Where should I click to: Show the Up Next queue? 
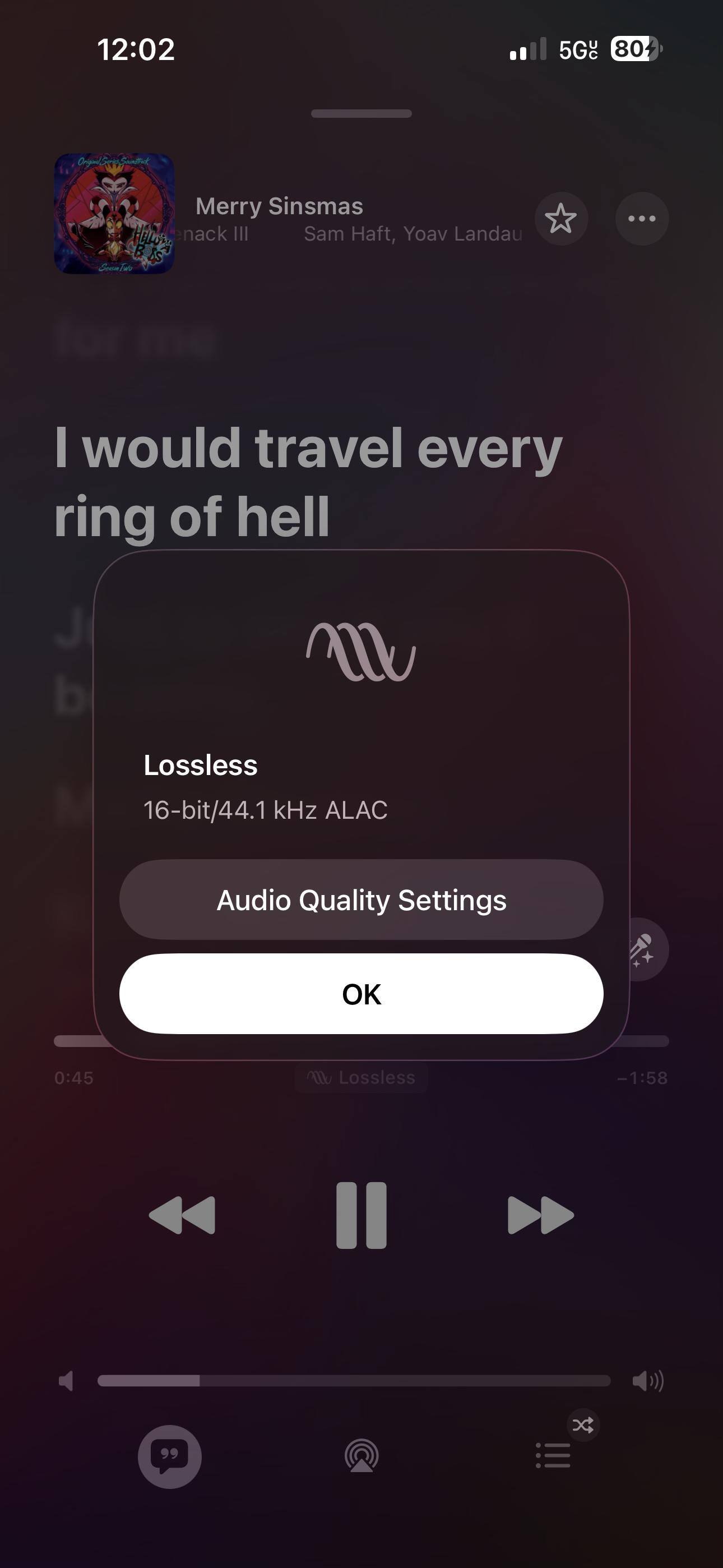coord(553,1456)
